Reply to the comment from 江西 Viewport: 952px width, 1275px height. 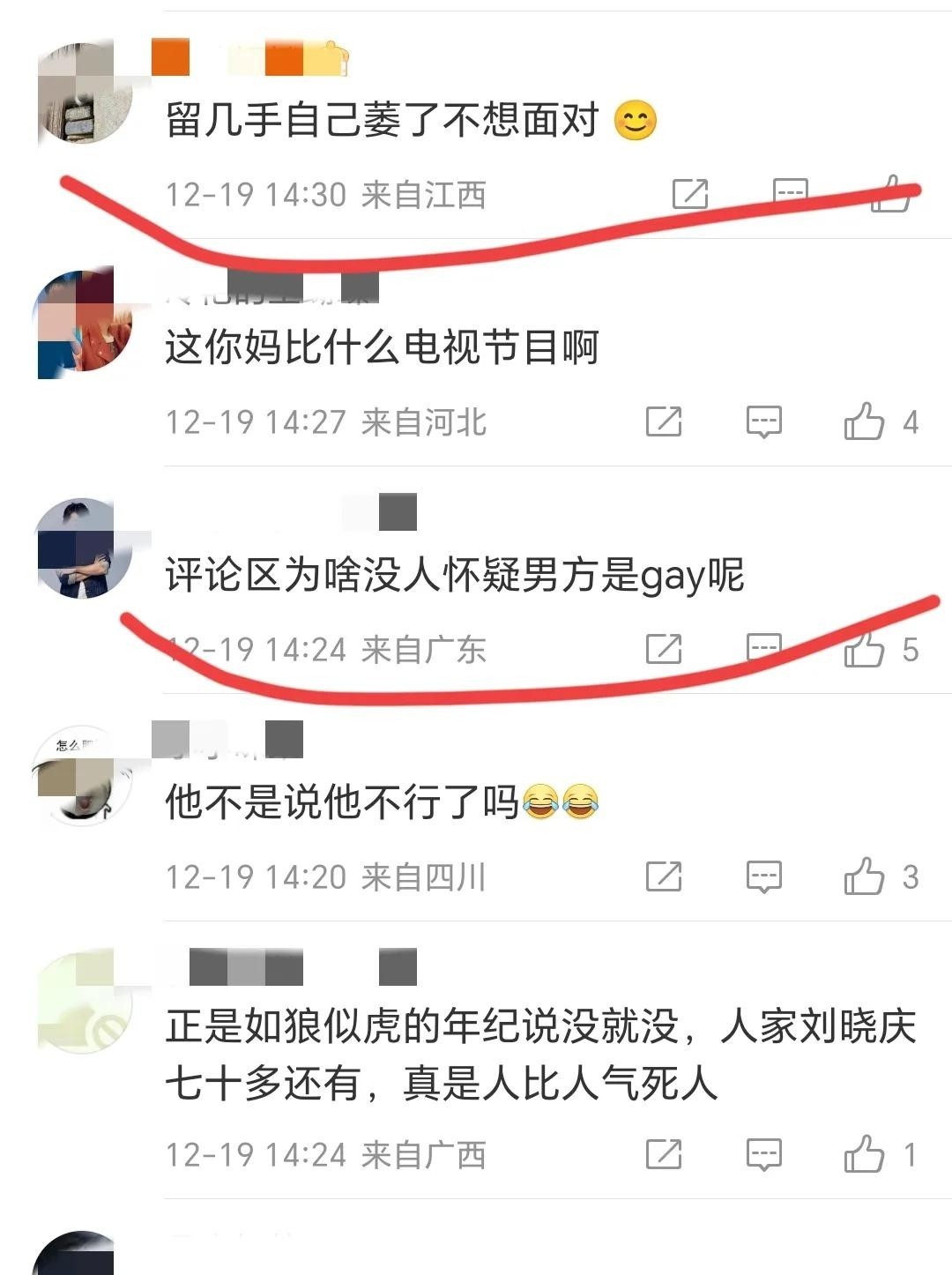790,193
